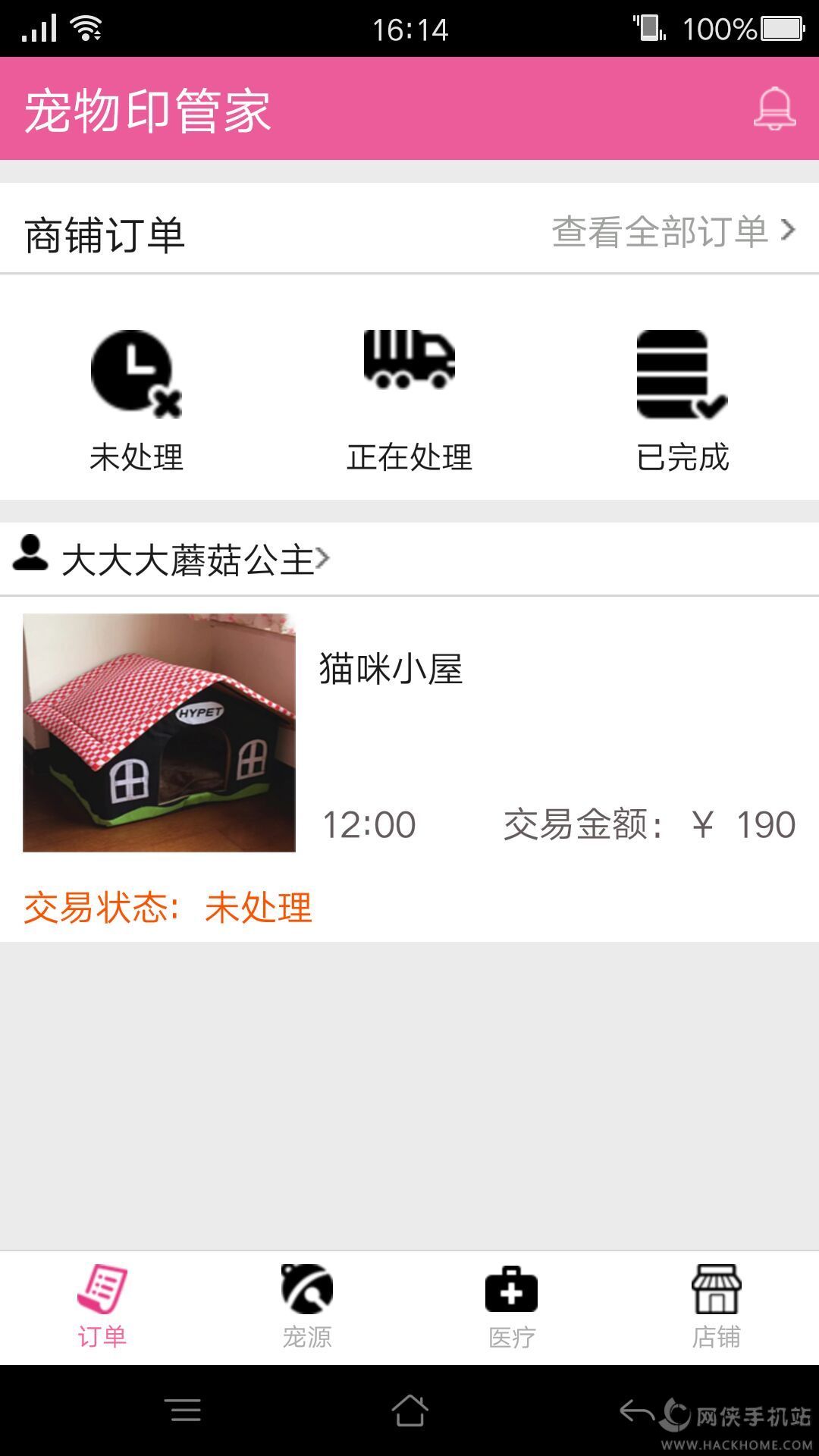Go to the 医疗 medical tab

coord(512,1307)
